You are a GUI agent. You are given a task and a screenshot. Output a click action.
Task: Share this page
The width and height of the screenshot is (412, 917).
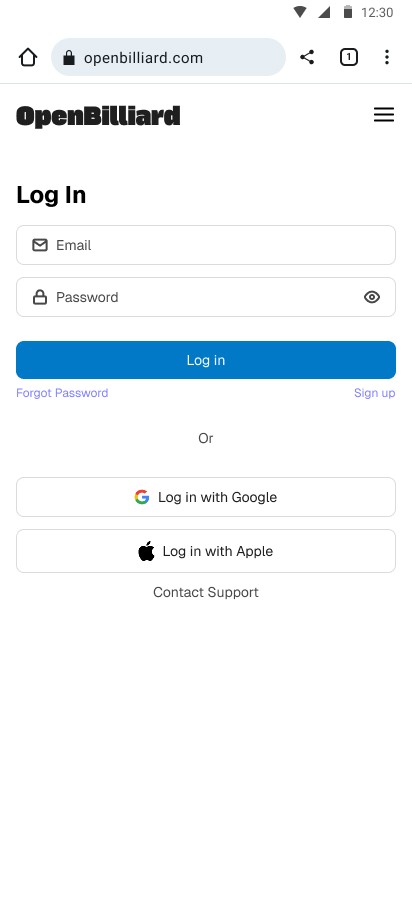click(x=307, y=57)
